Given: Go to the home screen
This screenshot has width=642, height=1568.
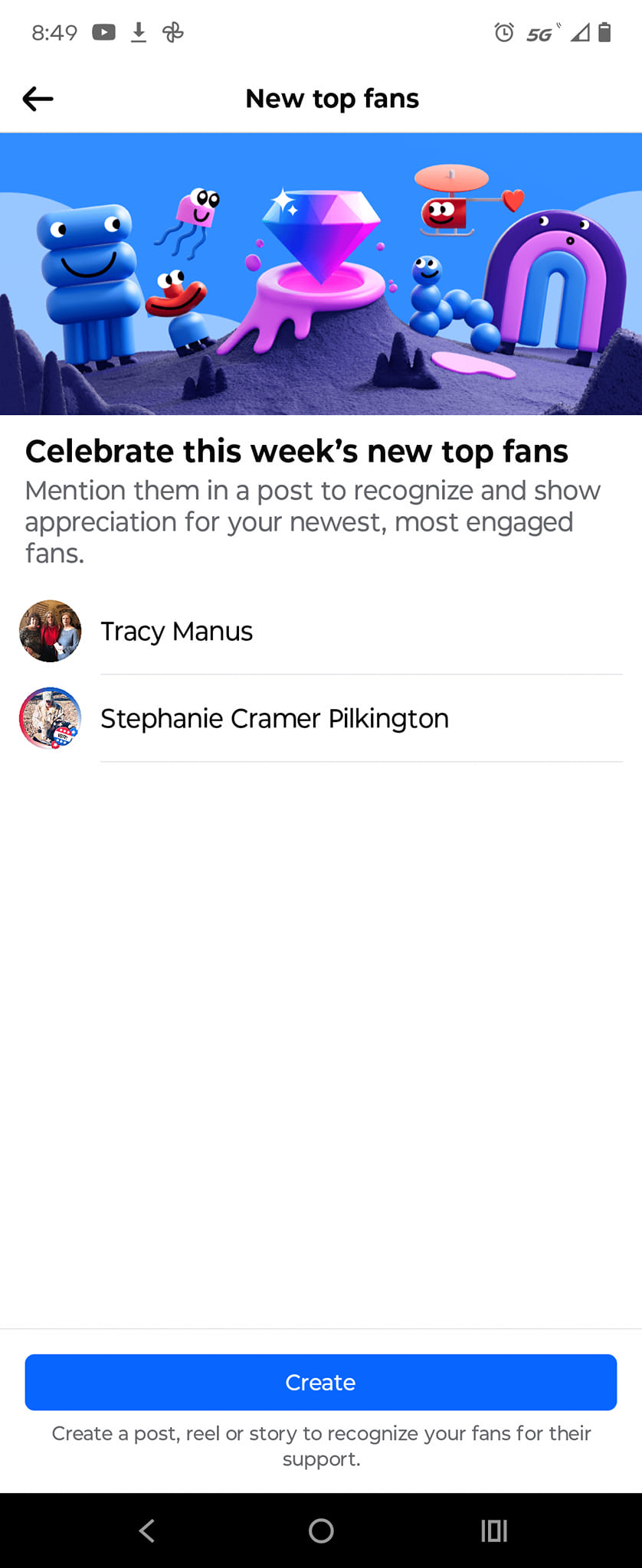Looking at the screenshot, I should 321,1530.
